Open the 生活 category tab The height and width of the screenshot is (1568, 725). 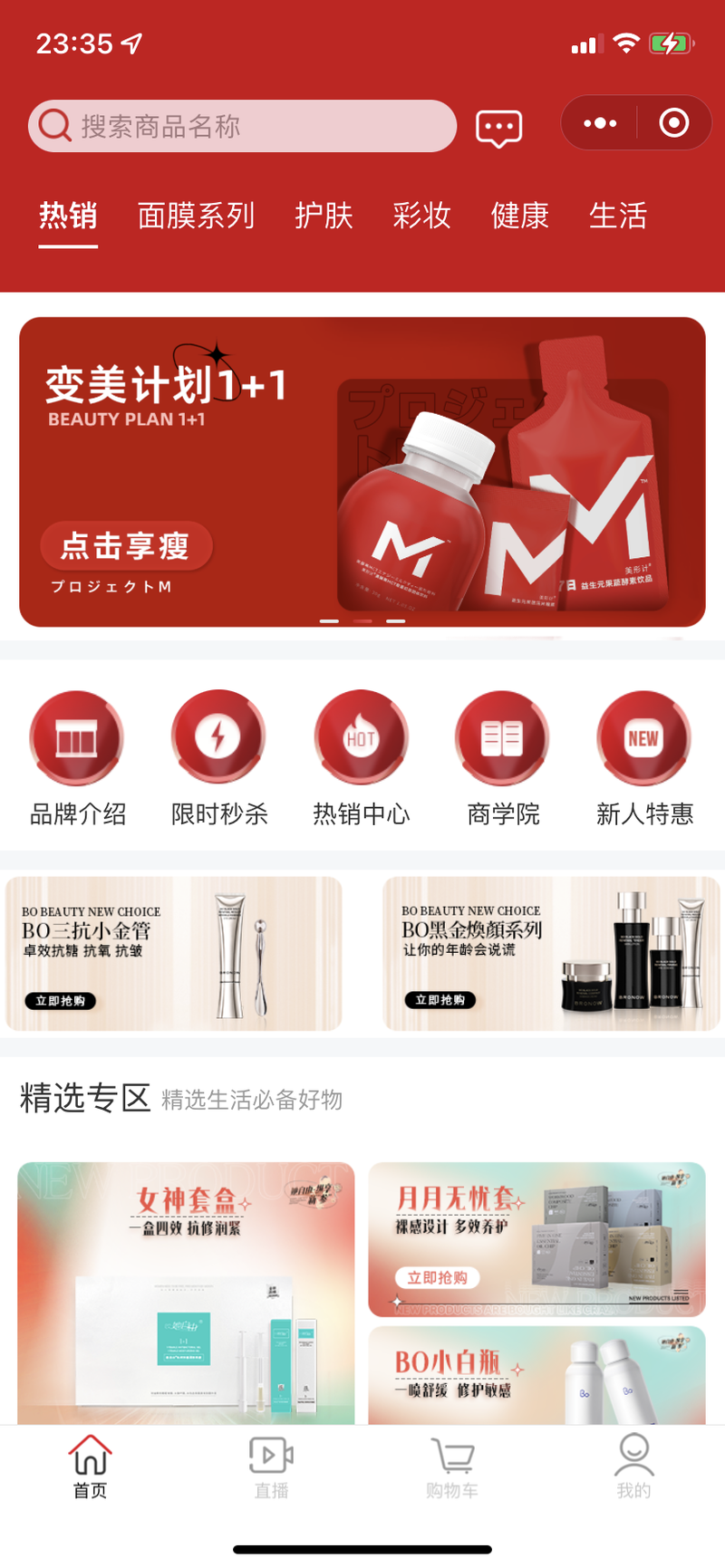(618, 216)
